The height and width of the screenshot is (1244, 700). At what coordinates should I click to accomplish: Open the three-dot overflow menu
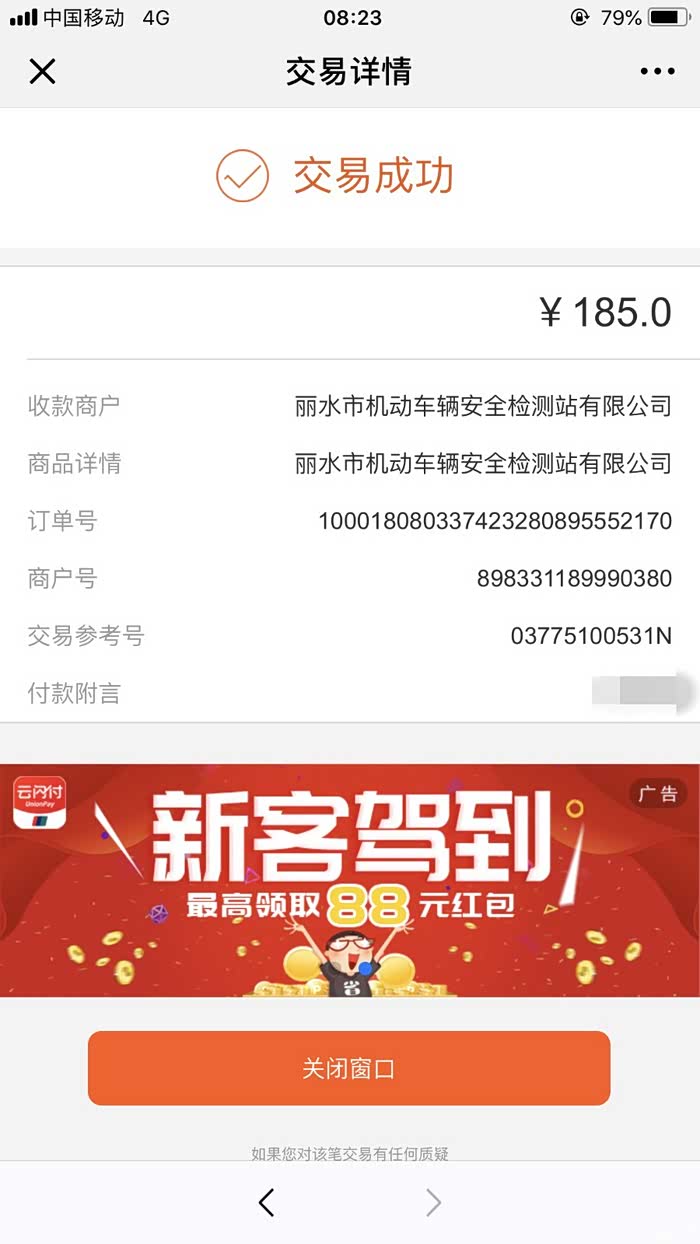pos(657,72)
